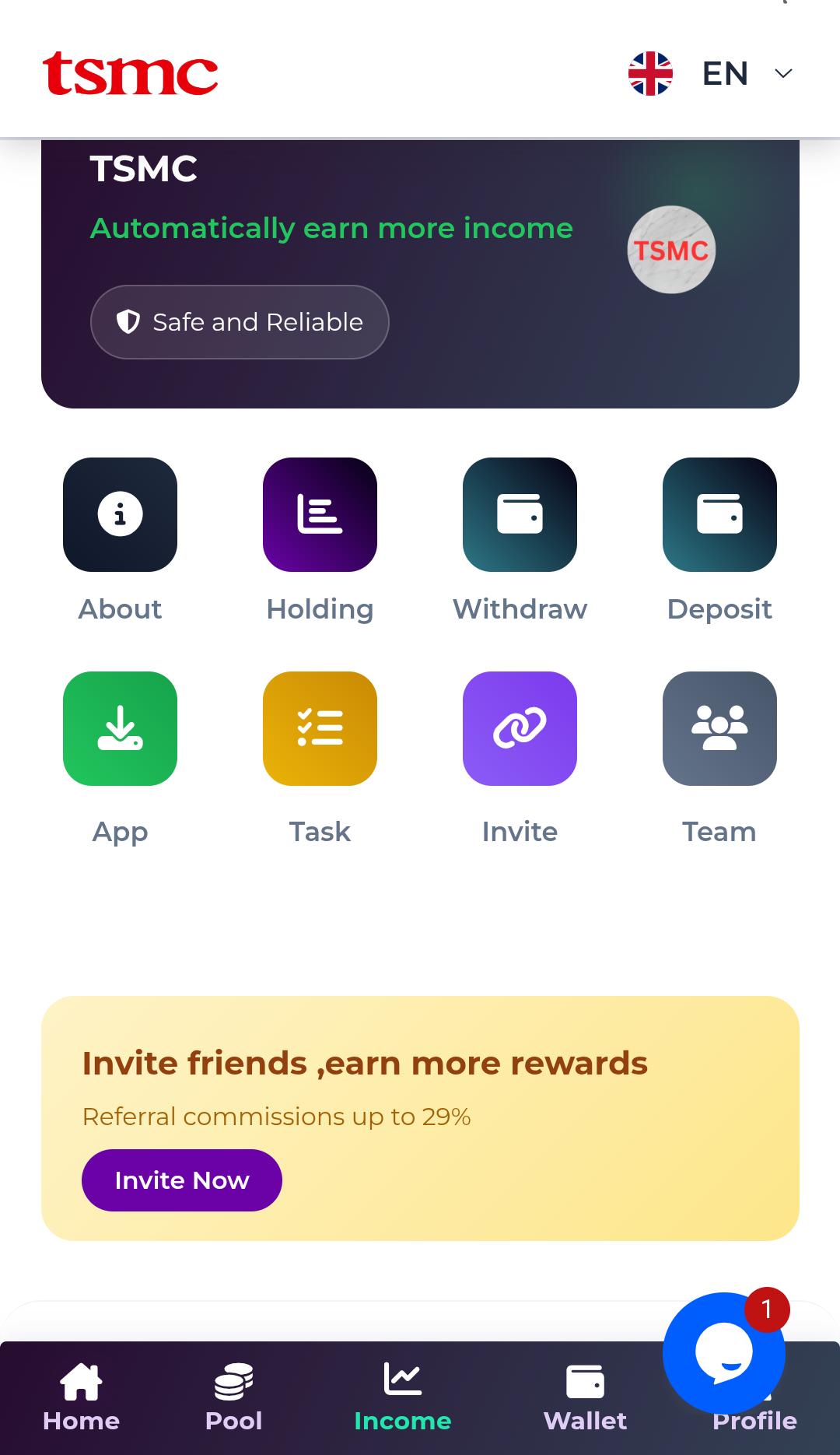Open the Invite link shortcut

tap(520, 729)
